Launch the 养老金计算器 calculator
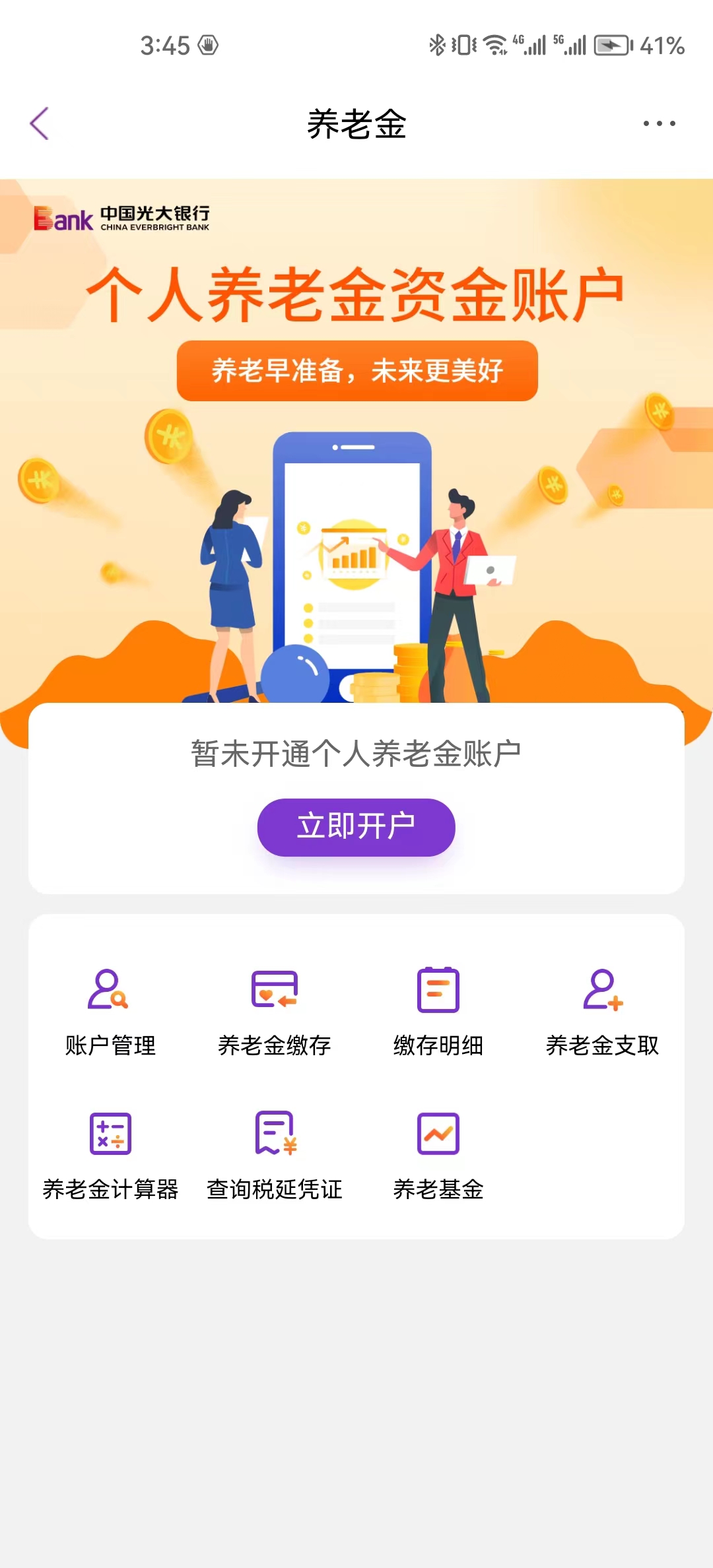Image resolution: width=713 pixels, height=1568 pixels. click(x=110, y=1154)
